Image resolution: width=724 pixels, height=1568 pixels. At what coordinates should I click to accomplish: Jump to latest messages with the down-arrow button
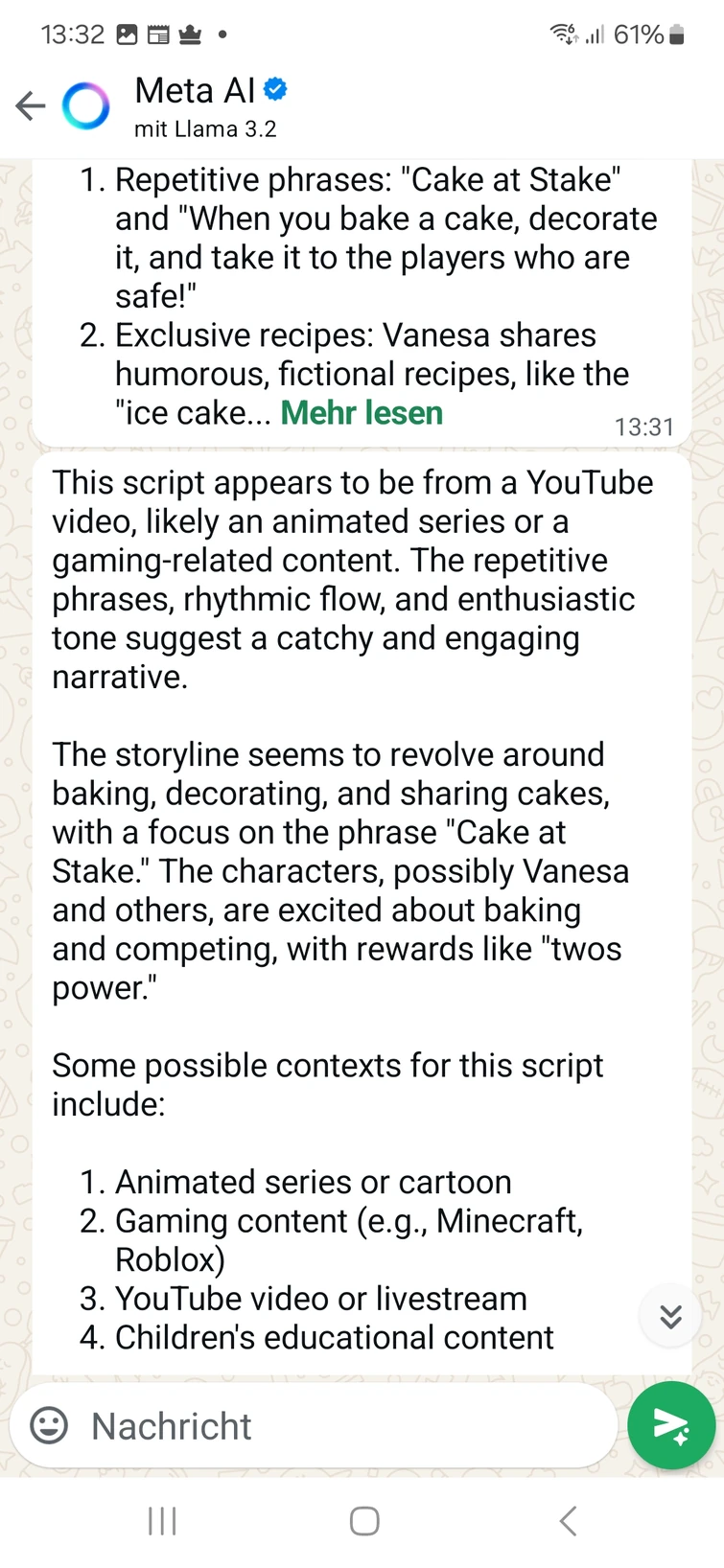click(x=670, y=1316)
